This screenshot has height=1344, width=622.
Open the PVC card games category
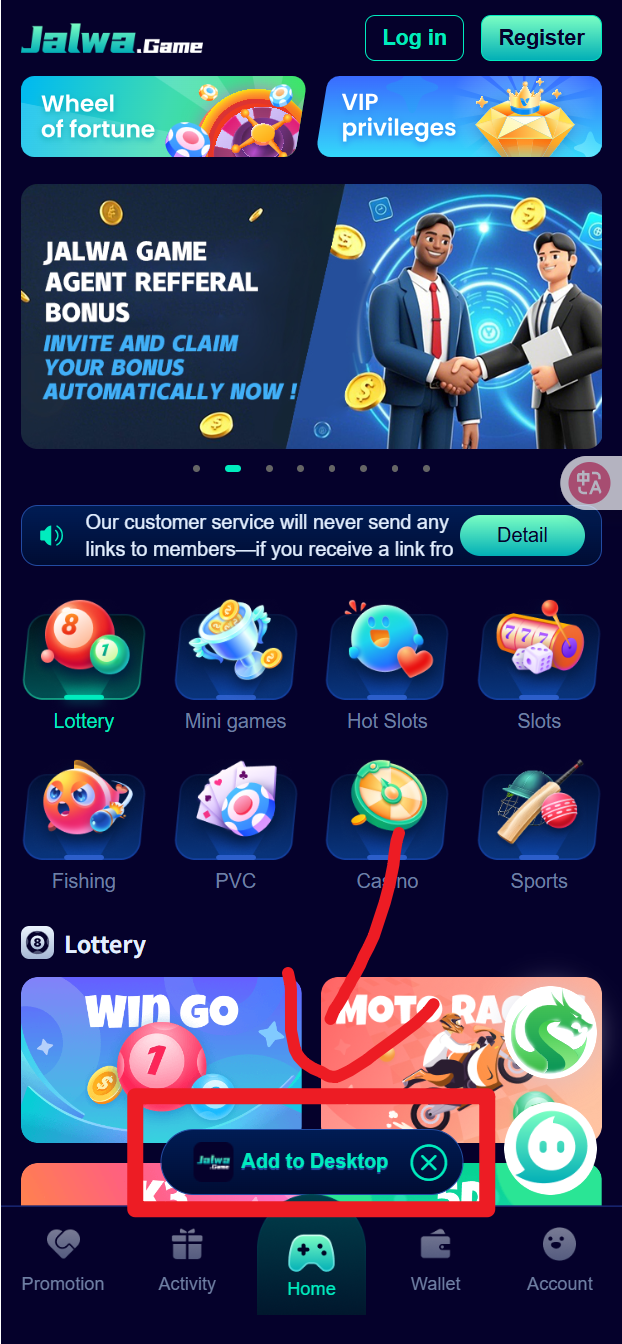pos(235,824)
